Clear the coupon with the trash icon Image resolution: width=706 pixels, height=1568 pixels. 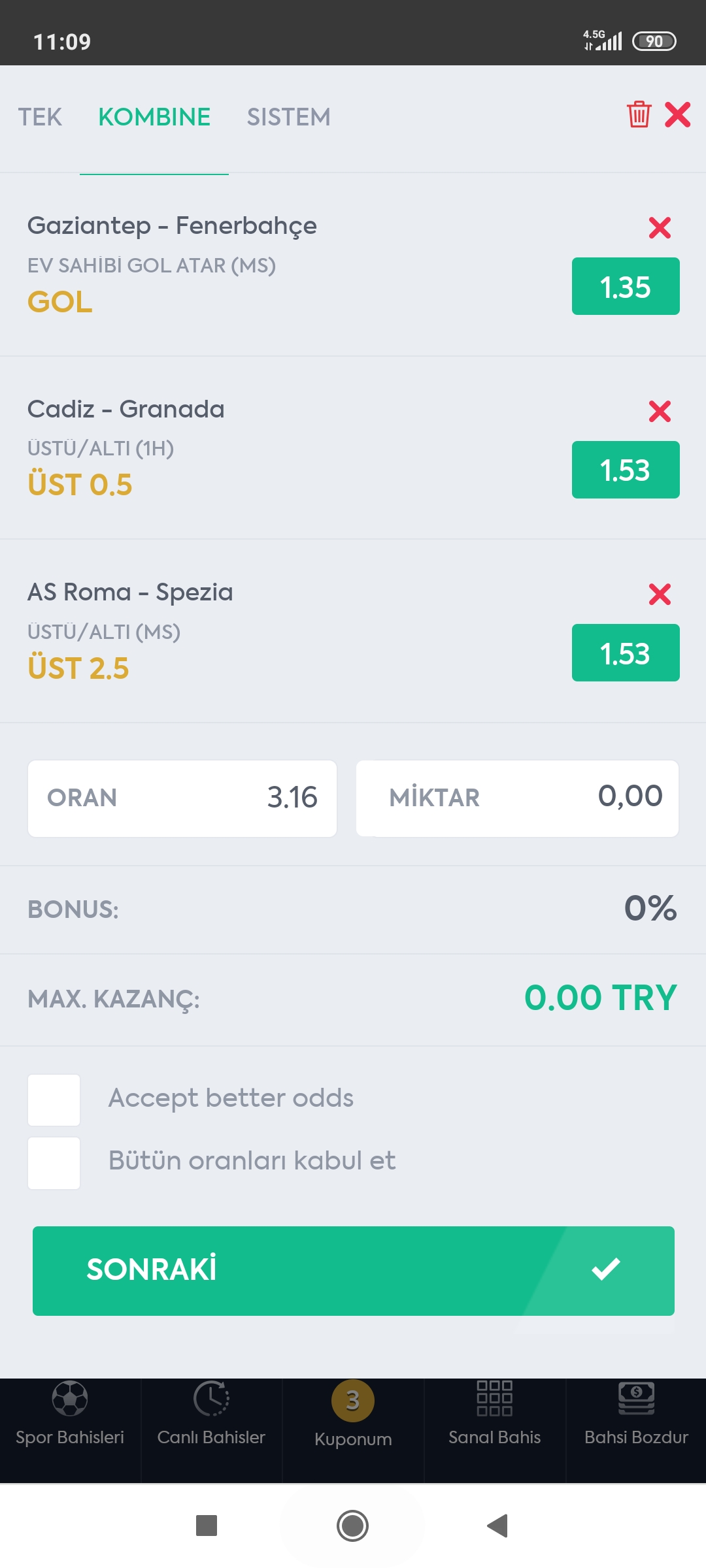[639, 115]
